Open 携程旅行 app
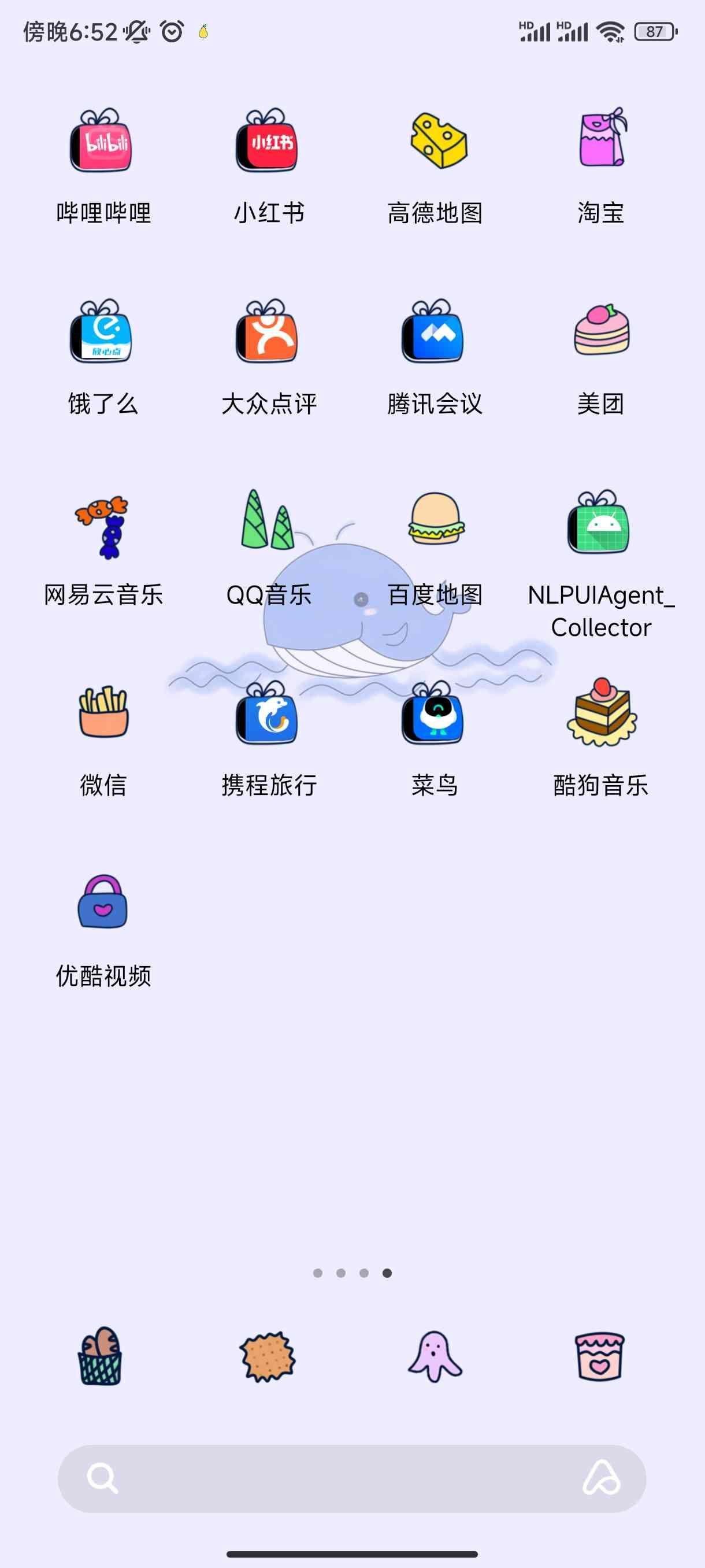The image size is (705, 1568). 268,714
